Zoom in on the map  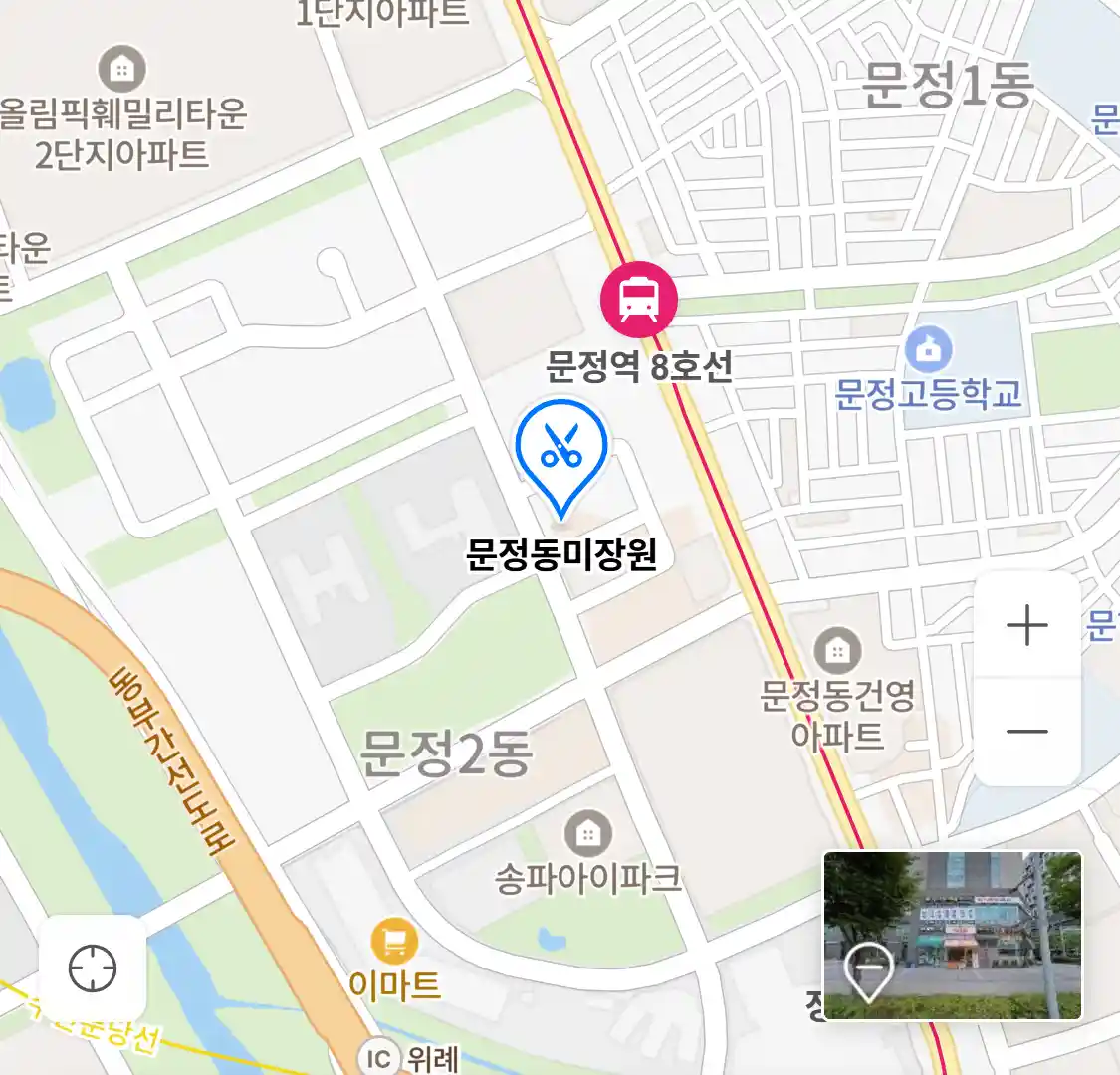point(1026,626)
